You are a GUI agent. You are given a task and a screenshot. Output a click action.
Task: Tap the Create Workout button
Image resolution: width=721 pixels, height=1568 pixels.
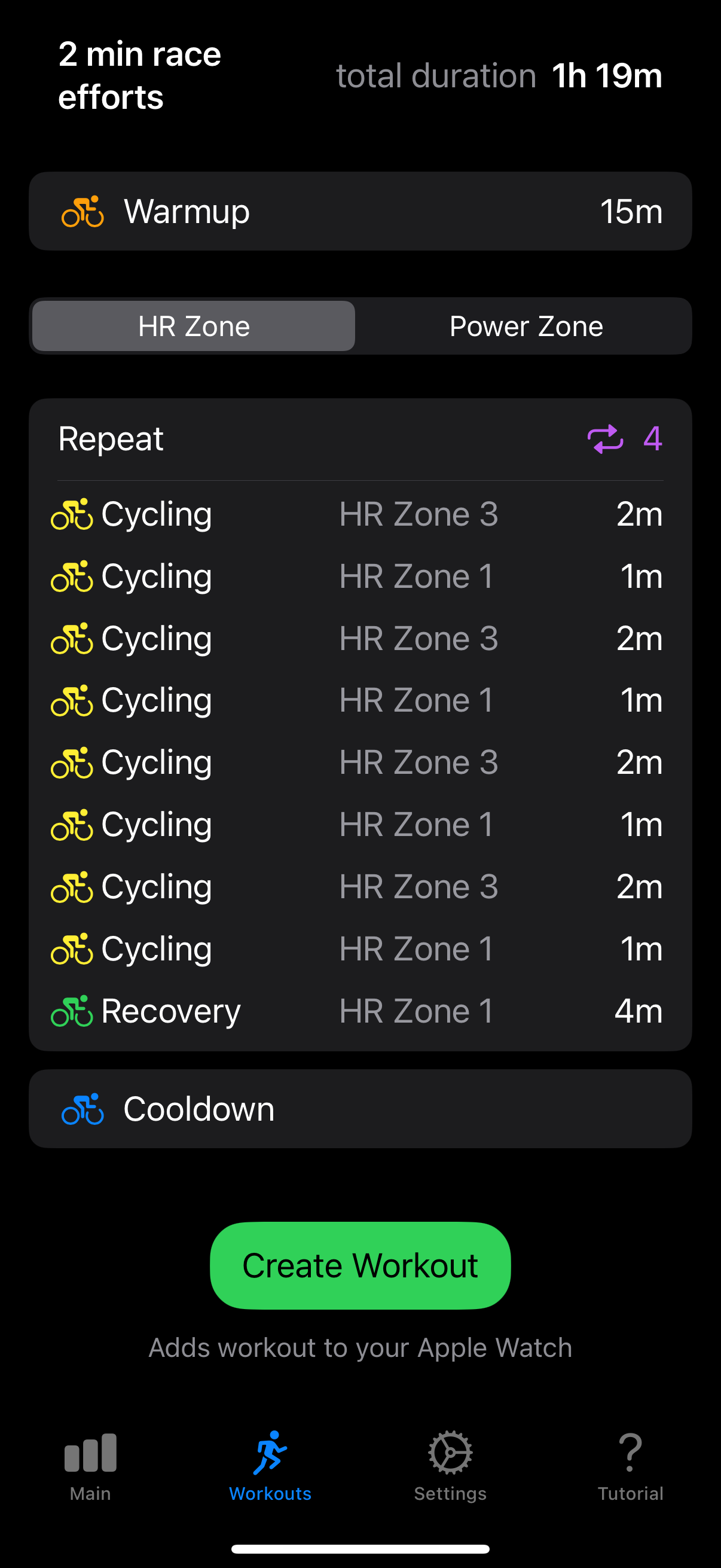click(360, 1265)
